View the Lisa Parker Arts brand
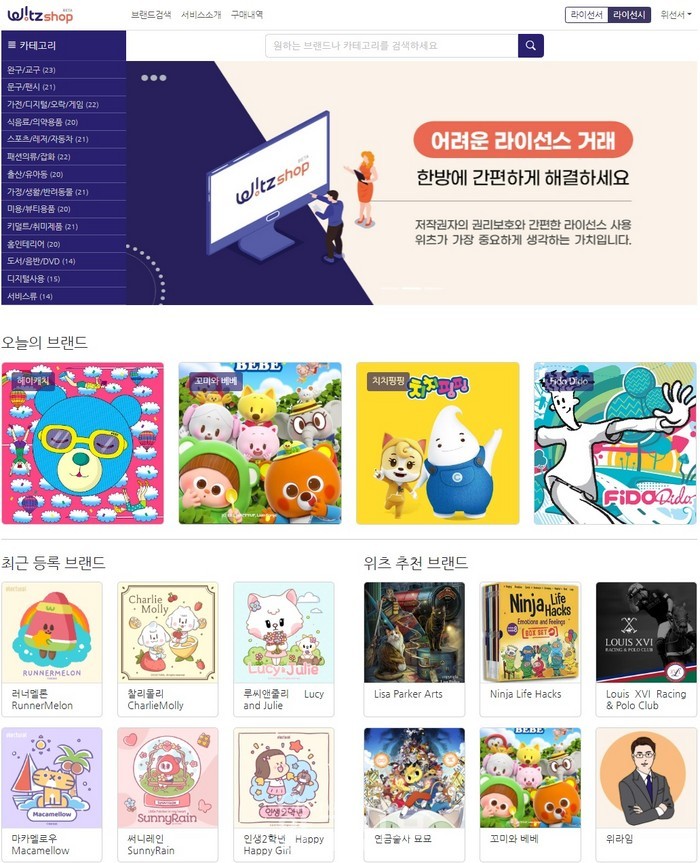The height and width of the screenshot is (863, 700). (414, 648)
